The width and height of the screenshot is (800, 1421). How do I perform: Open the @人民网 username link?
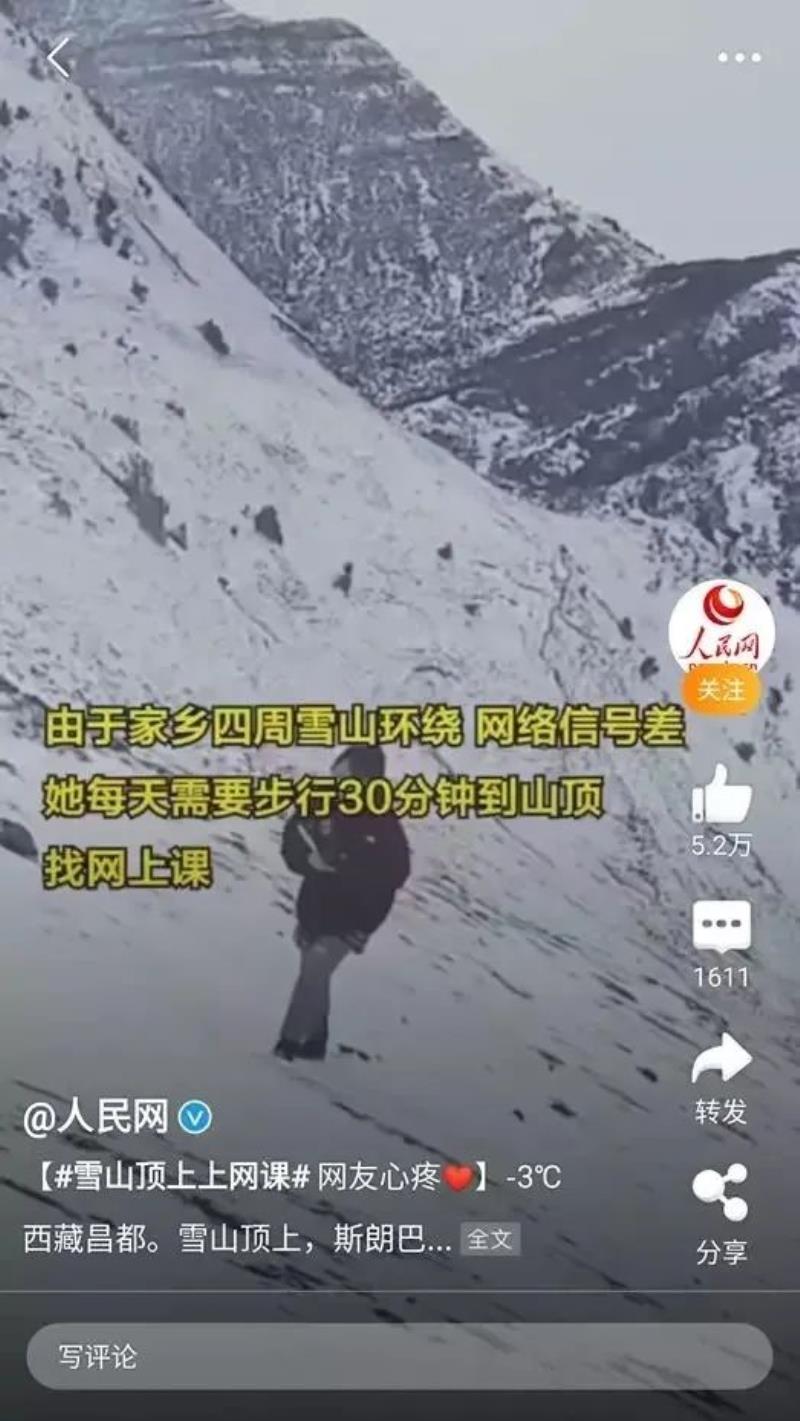click(97, 1118)
